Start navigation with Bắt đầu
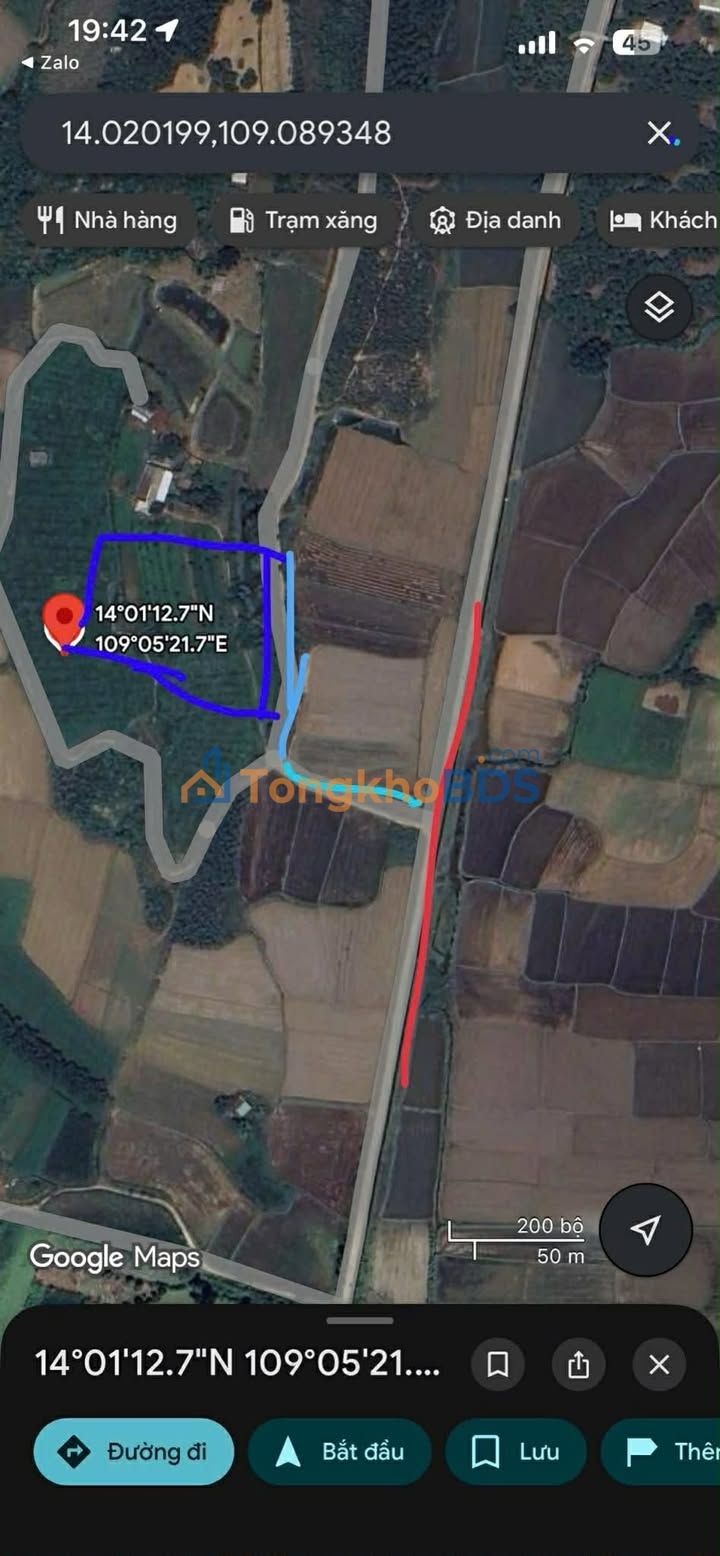The image size is (720, 1556). pyautogui.click(x=340, y=1451)
